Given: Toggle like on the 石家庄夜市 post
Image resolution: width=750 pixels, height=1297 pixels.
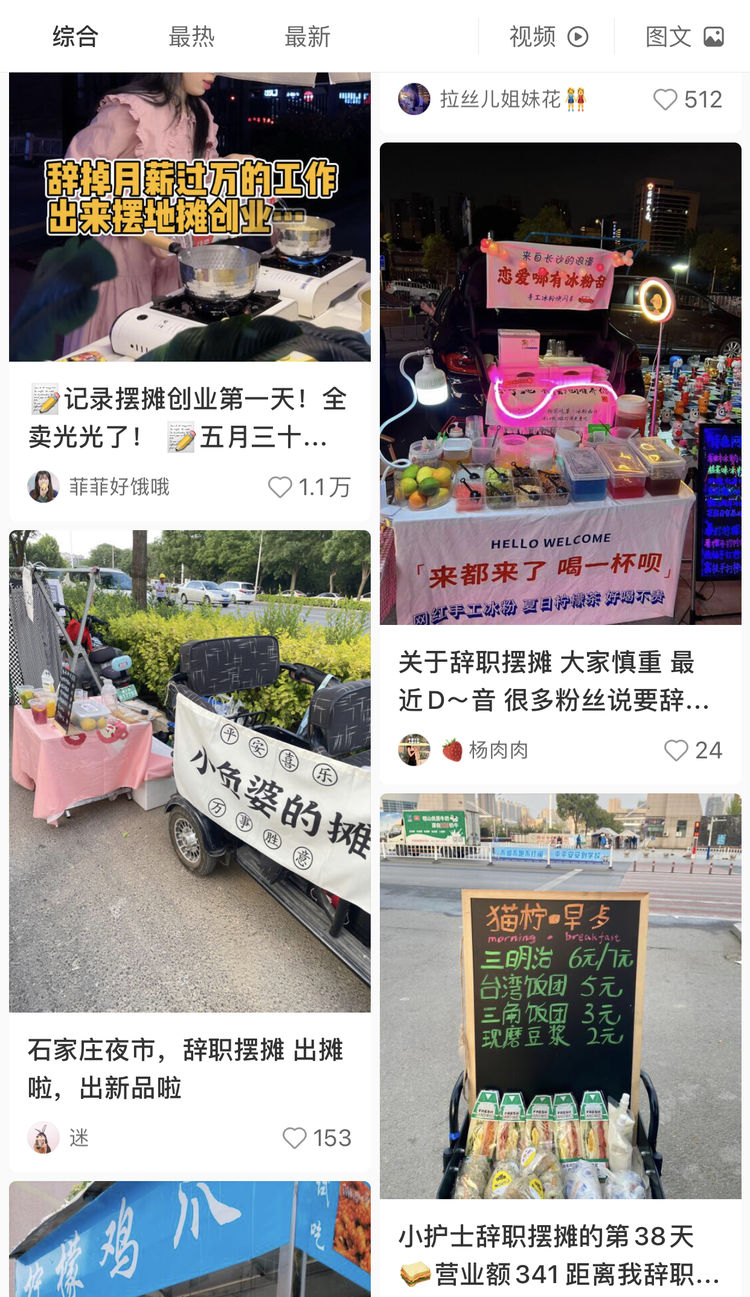Looking at the screenshot, I should [293, 1138].
